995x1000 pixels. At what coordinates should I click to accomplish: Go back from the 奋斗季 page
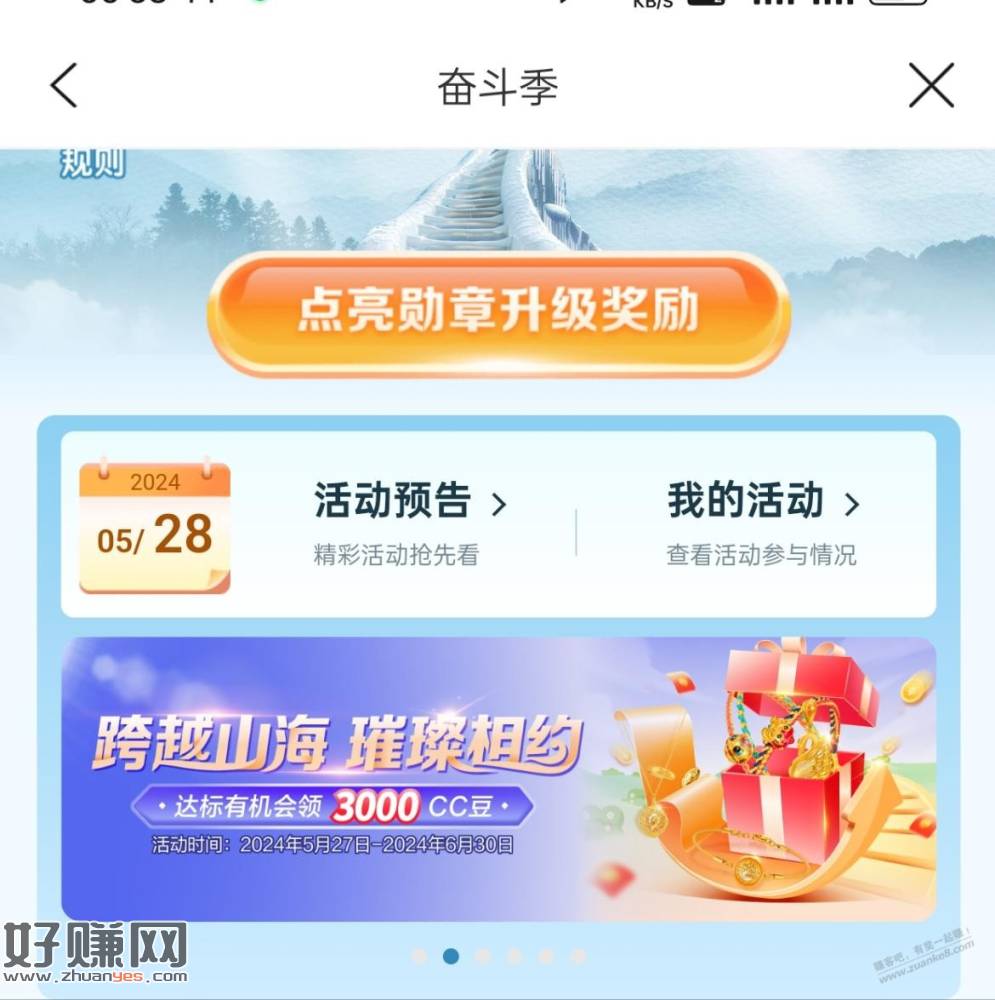click(64, 86)
